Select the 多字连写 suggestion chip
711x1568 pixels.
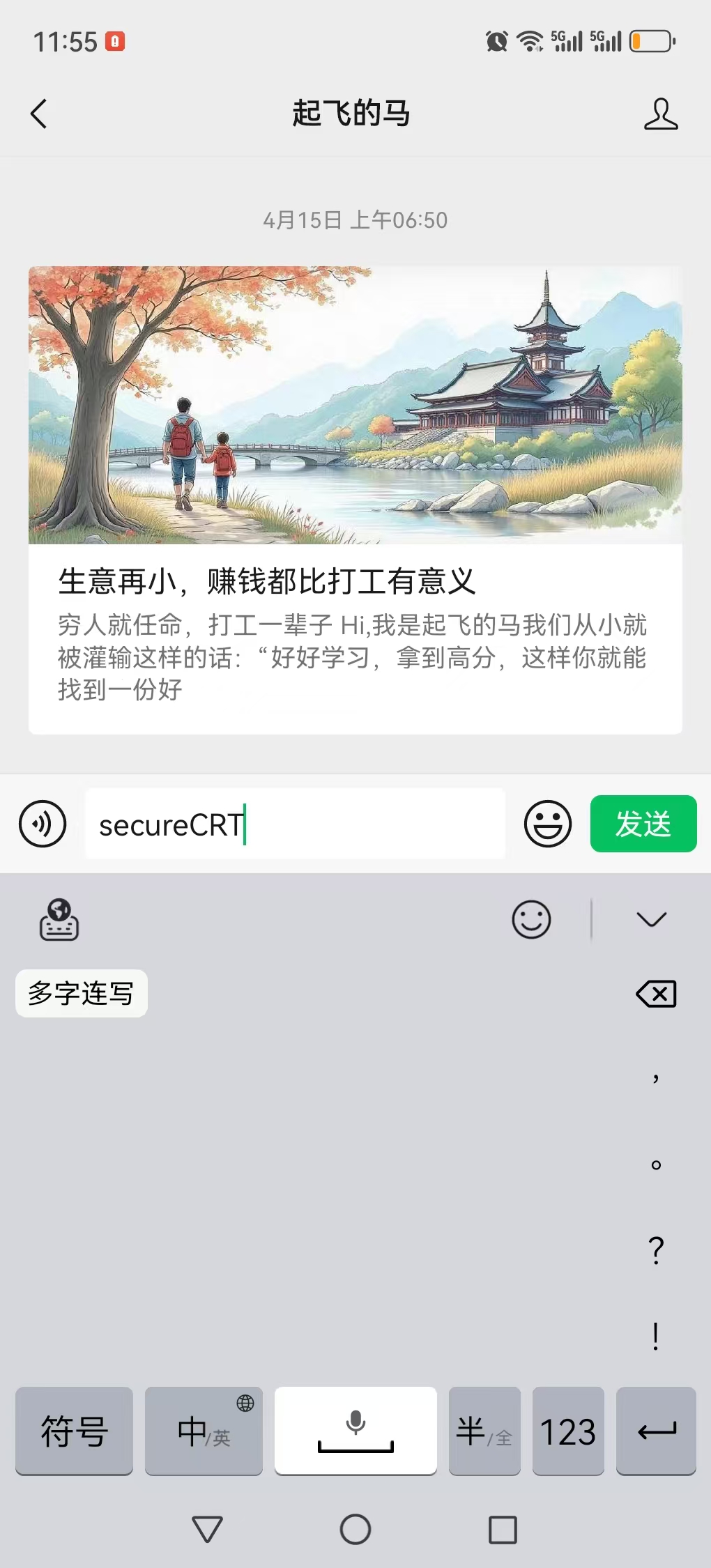point(81,993)
